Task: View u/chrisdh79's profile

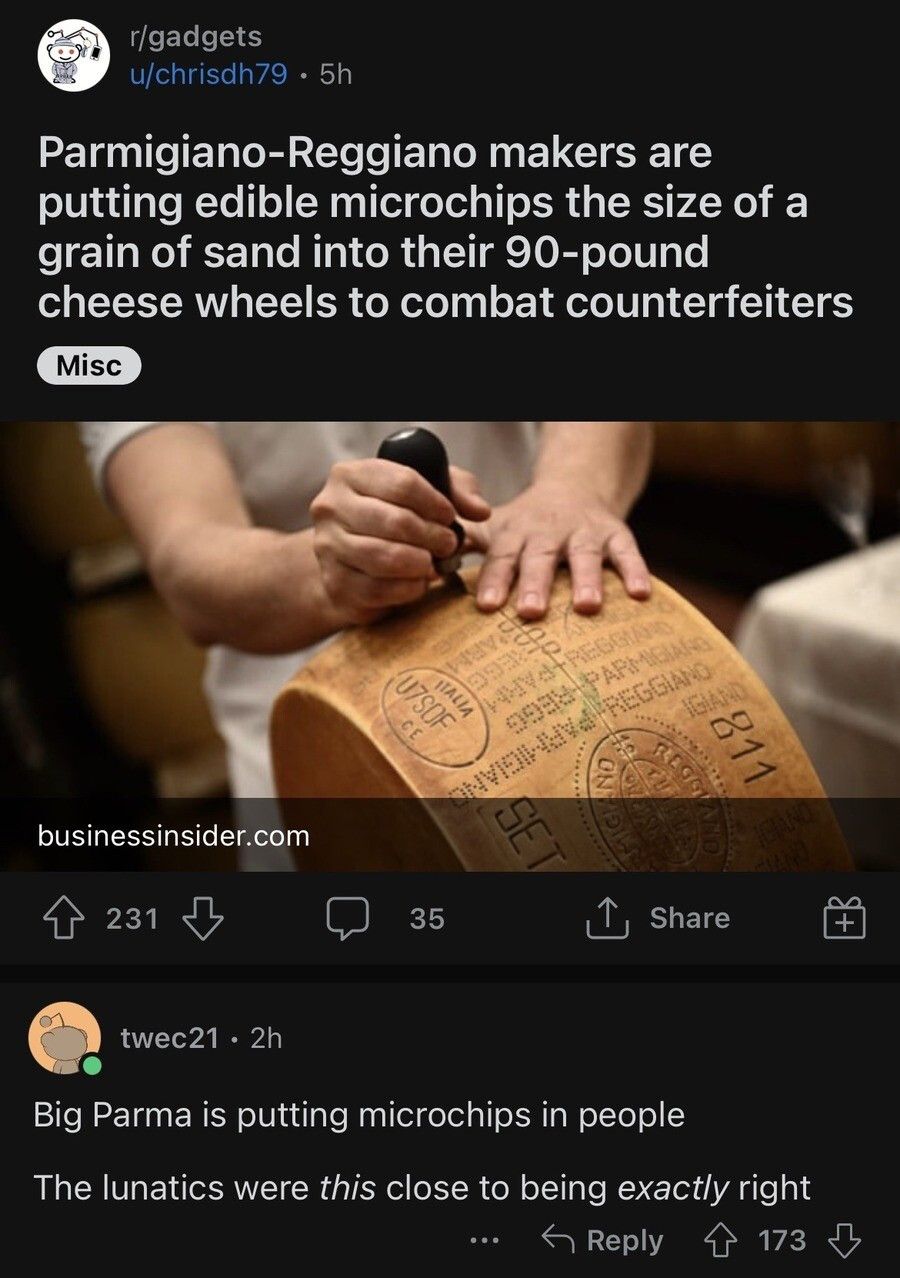Action: [209, 74]
